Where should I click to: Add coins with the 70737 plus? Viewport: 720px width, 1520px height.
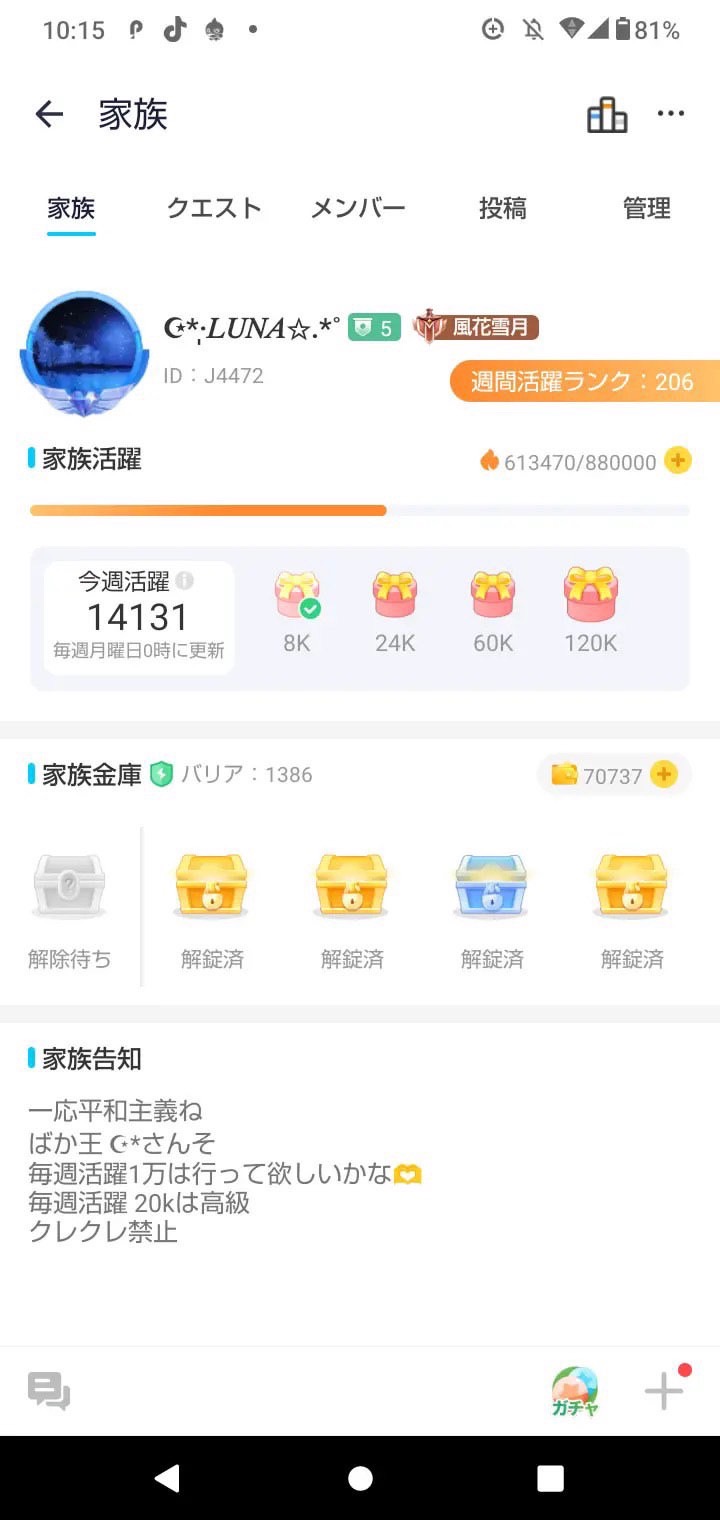point(664,774)
